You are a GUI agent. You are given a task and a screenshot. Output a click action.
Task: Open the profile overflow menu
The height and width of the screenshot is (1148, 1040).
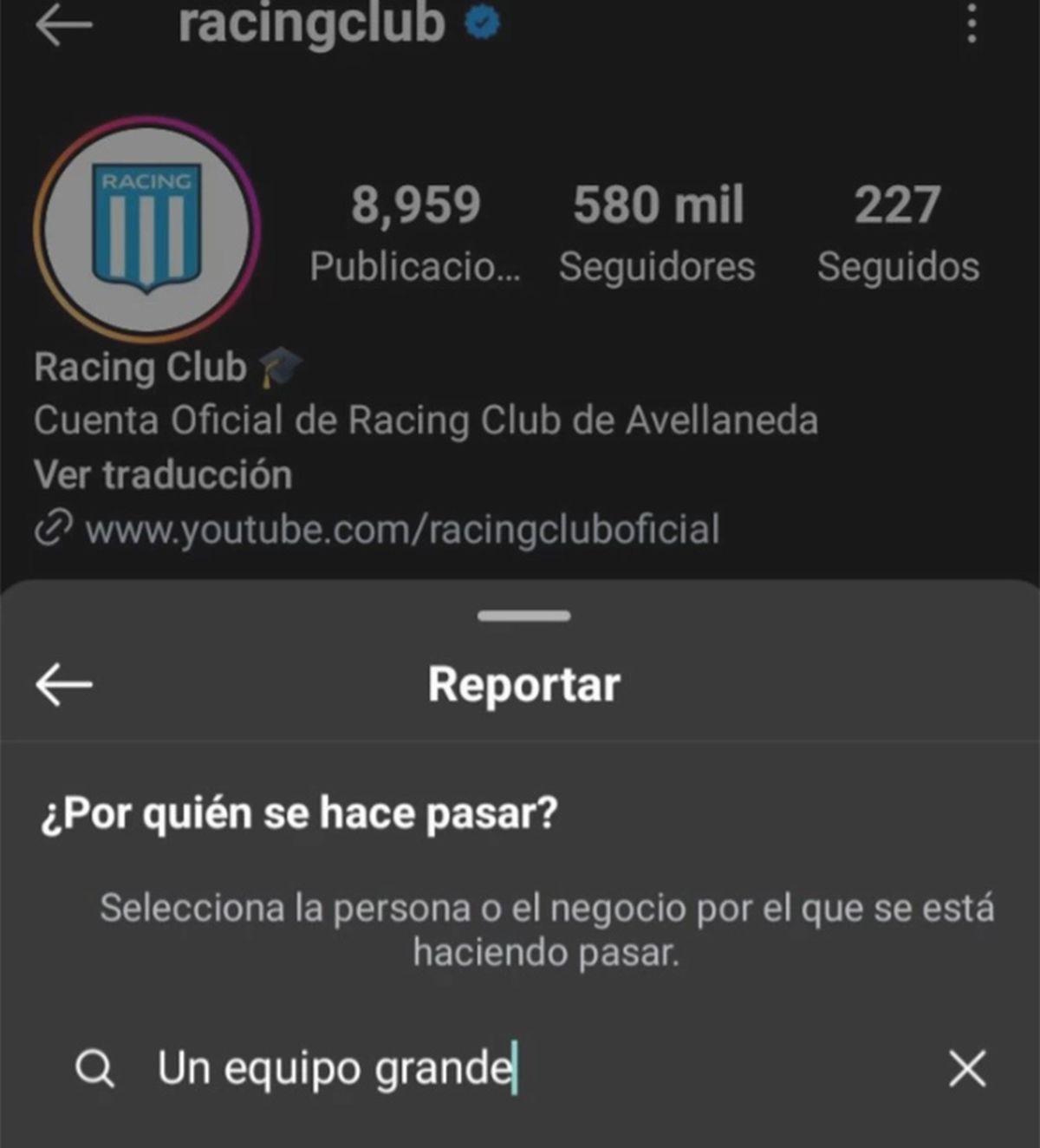tap(972, 26)
